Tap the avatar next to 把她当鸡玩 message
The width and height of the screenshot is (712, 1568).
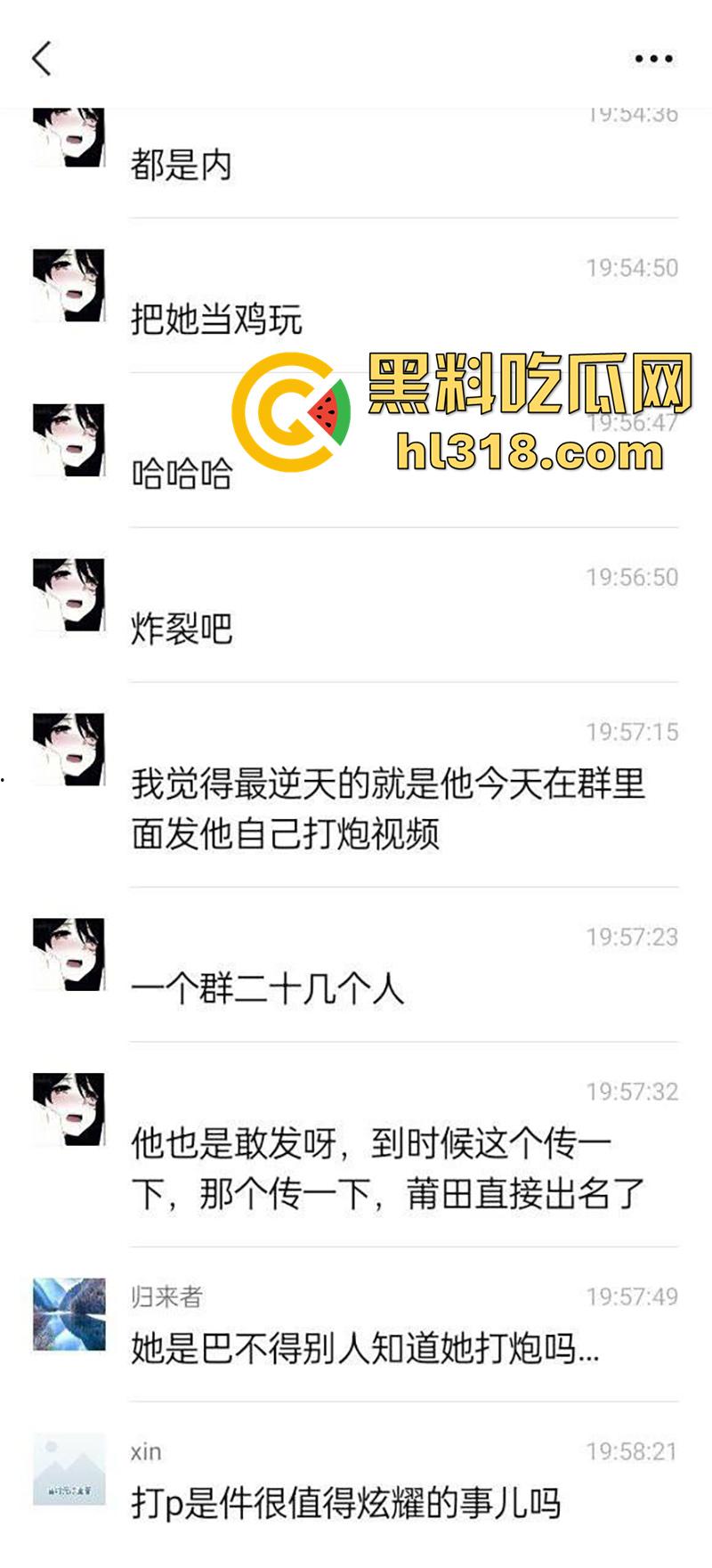67,285
